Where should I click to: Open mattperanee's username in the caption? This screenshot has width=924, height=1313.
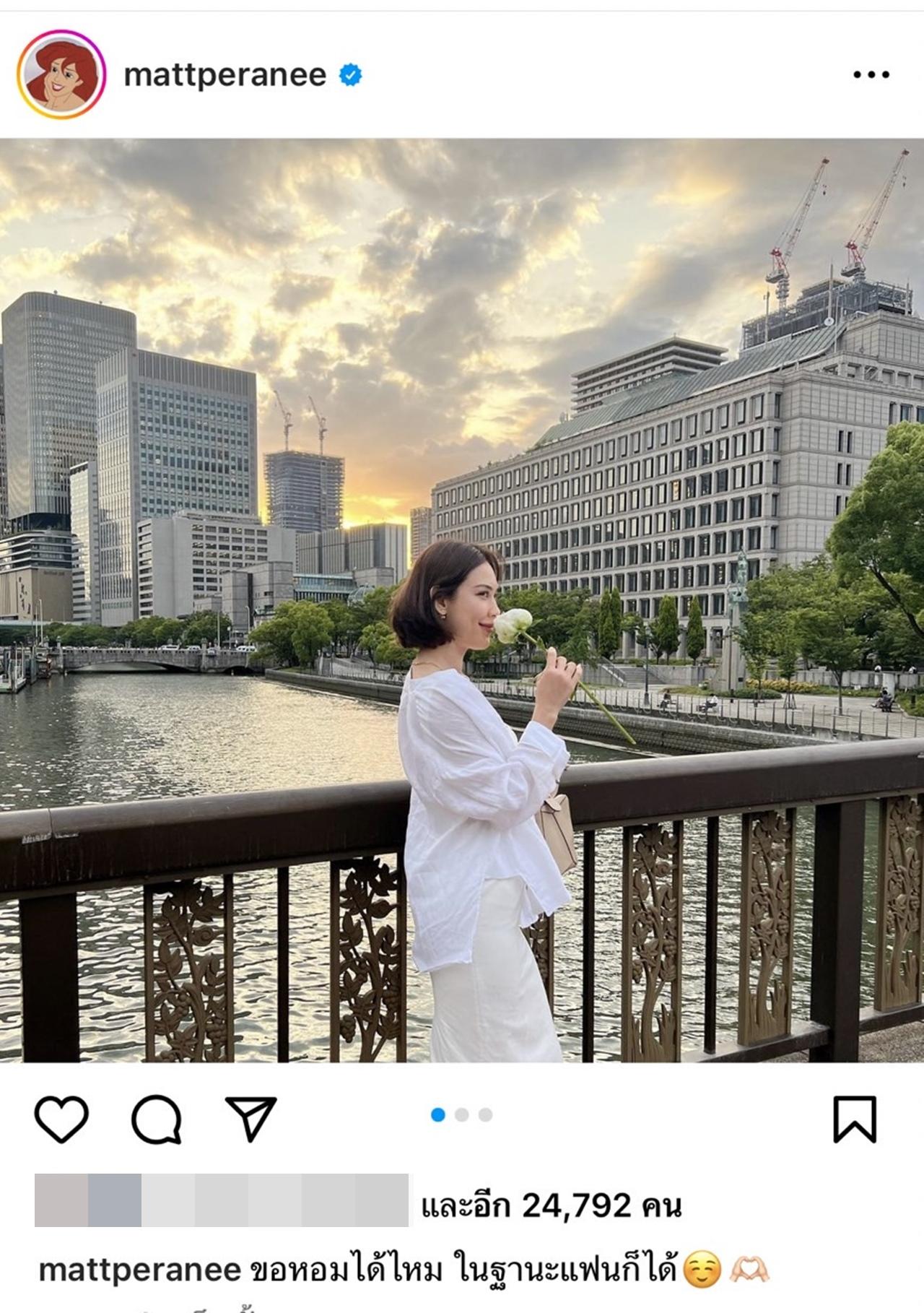tap(139, 1270)
